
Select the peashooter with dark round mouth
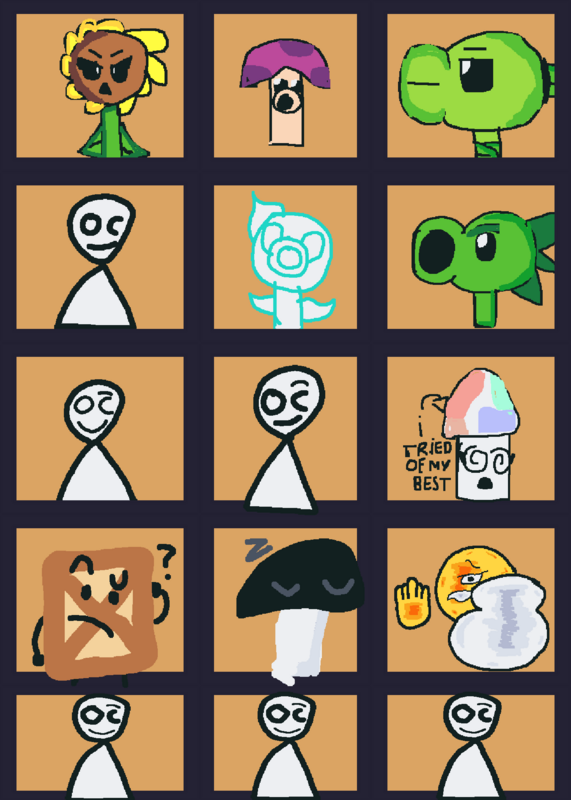(470, 257)
